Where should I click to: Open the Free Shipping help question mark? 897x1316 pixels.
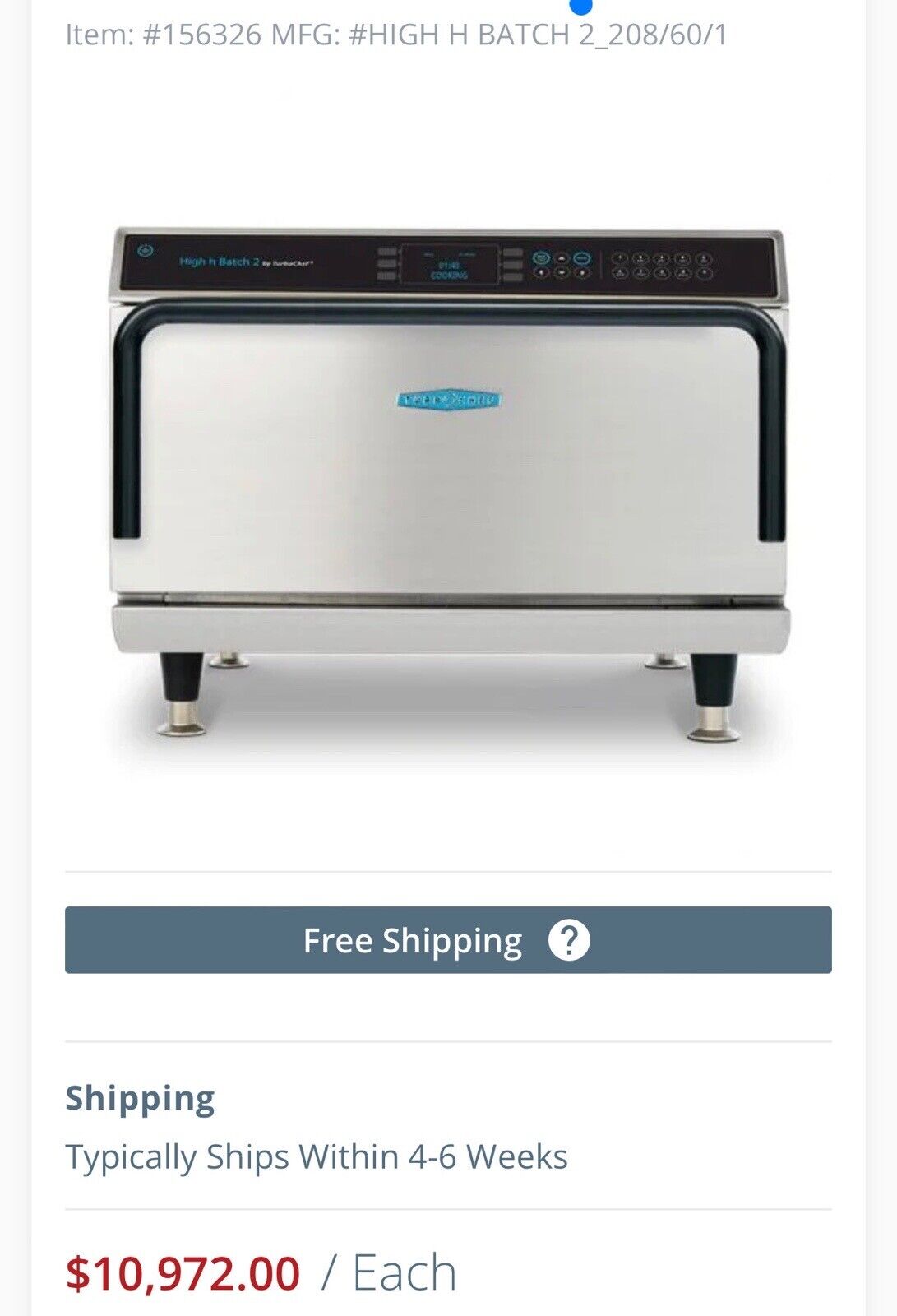569,940
